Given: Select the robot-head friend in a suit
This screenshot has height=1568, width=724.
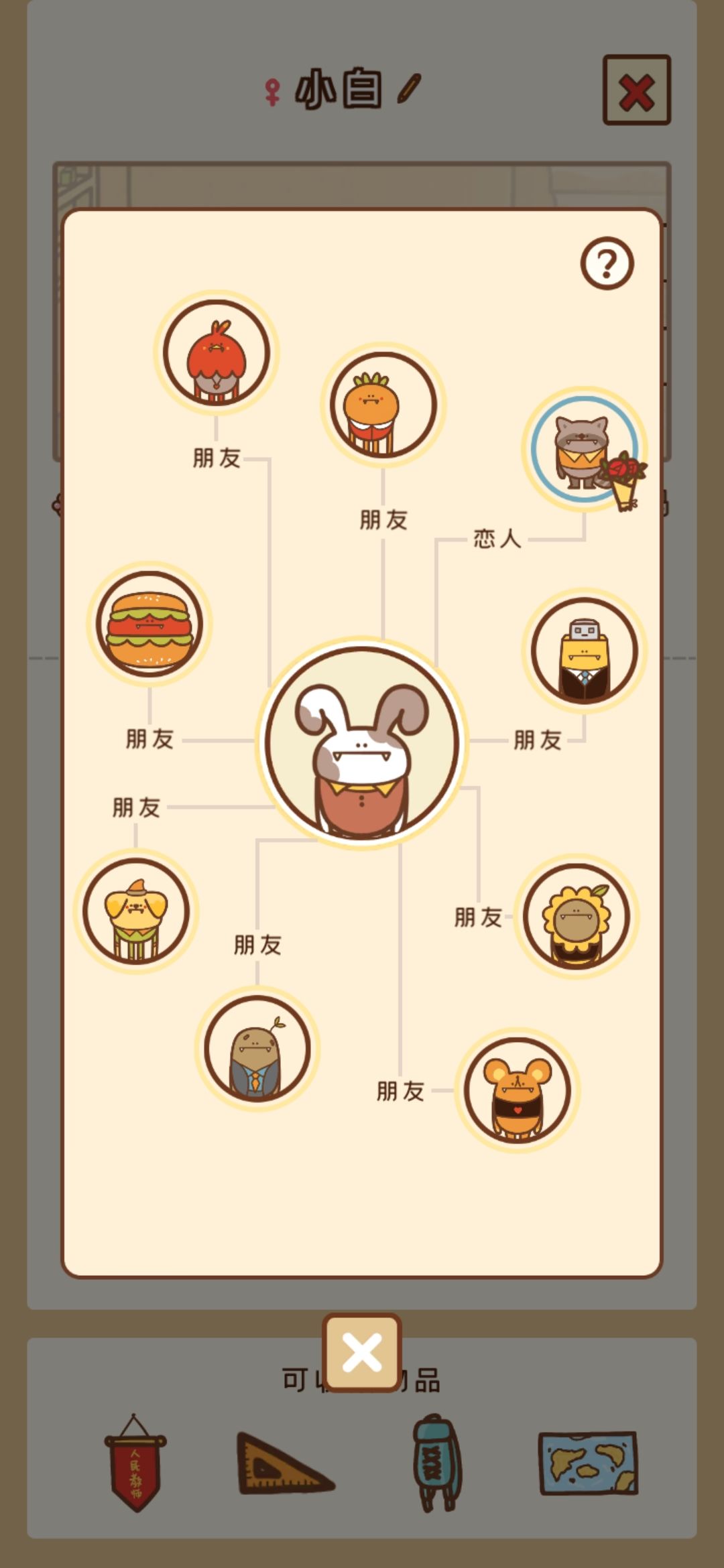Looking at the screenshot, I should click(585, 651).
